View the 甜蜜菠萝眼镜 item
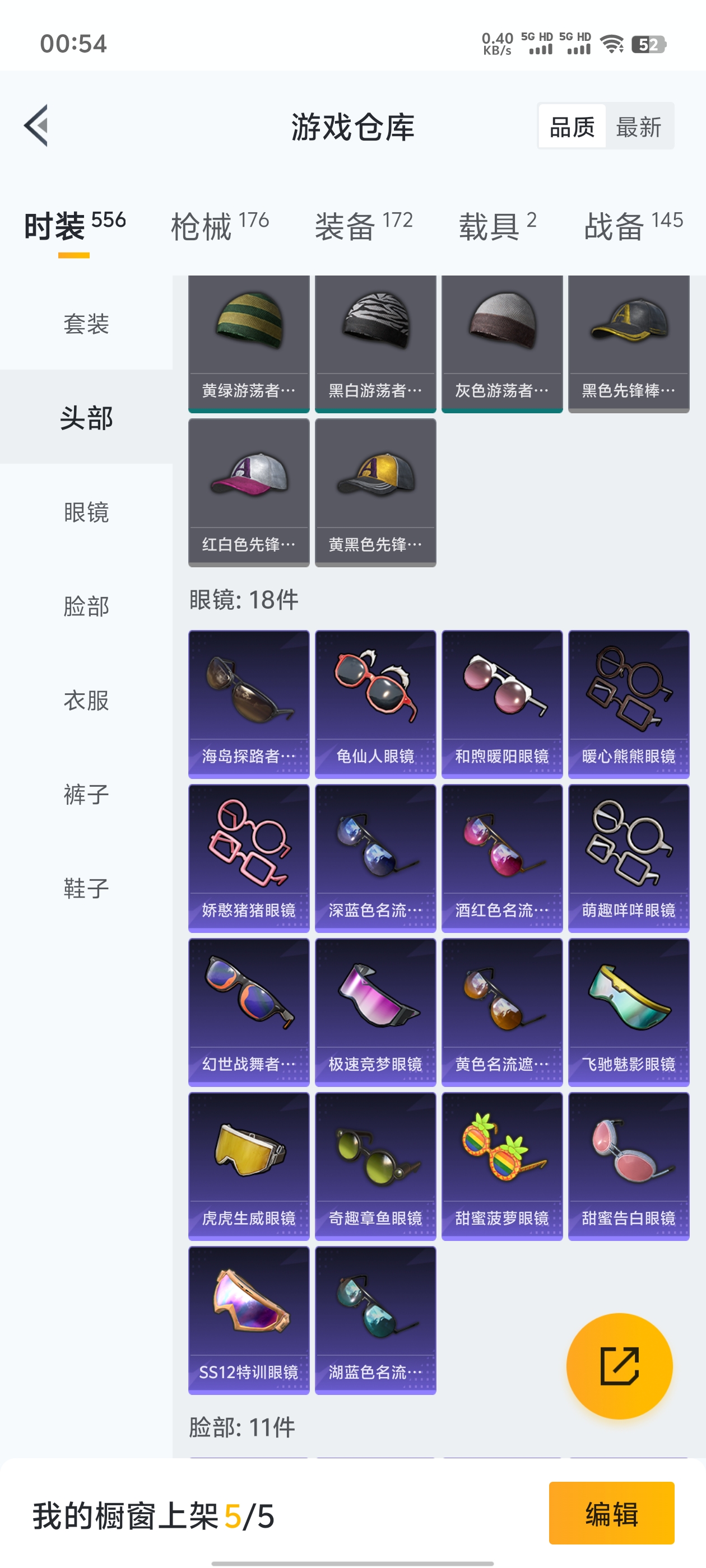The width and height of the screenshot is (706, 1568). (502, 1166)
